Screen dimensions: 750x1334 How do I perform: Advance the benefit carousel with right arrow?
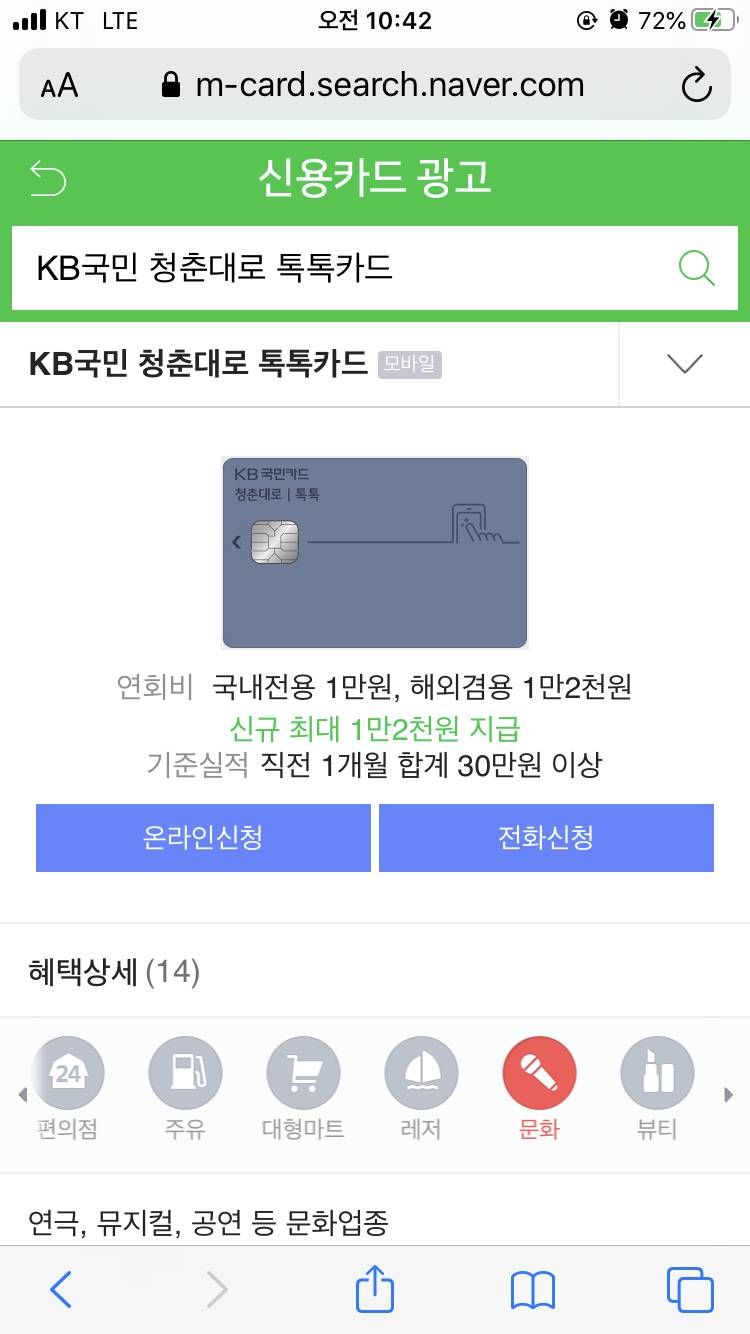click(730, 1095)
